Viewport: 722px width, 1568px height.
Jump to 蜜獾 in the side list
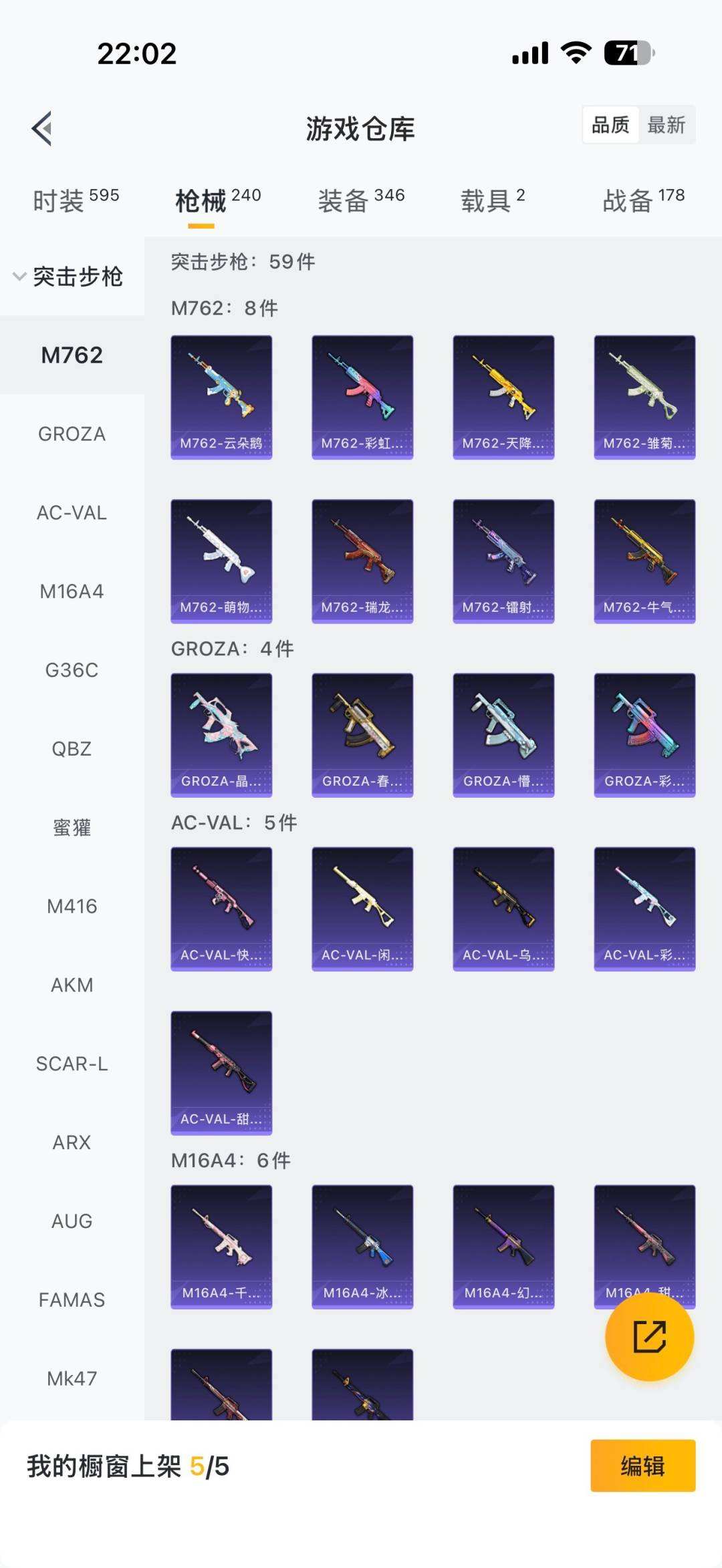(x=72, y=828)
